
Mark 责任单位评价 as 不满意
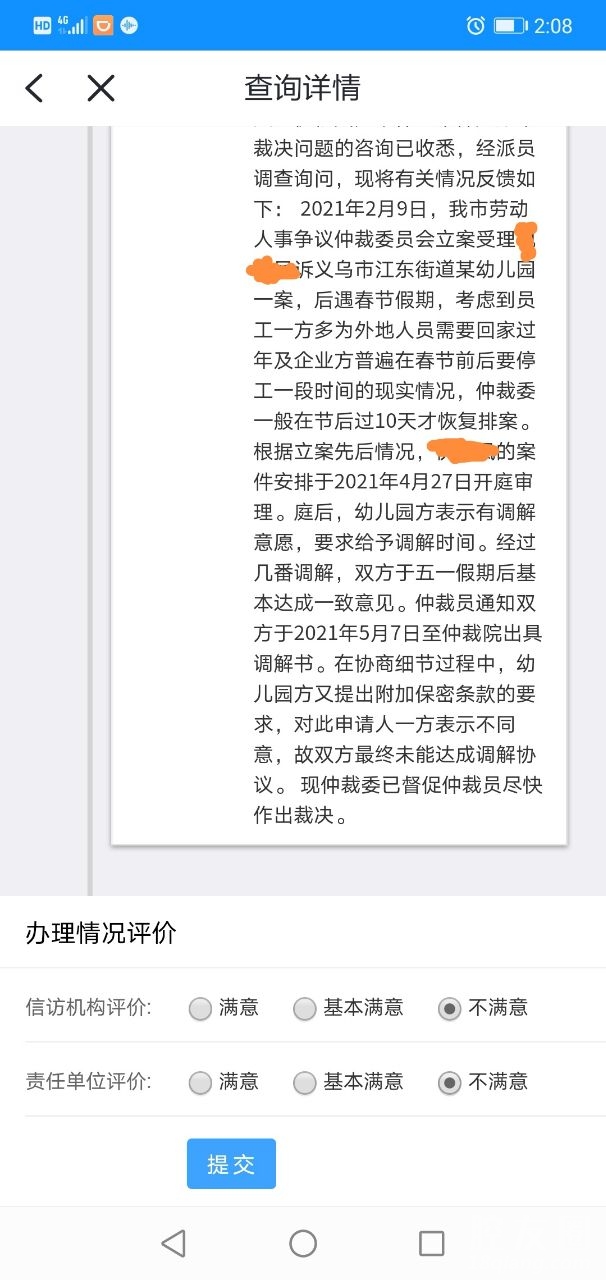[450, 1082]
